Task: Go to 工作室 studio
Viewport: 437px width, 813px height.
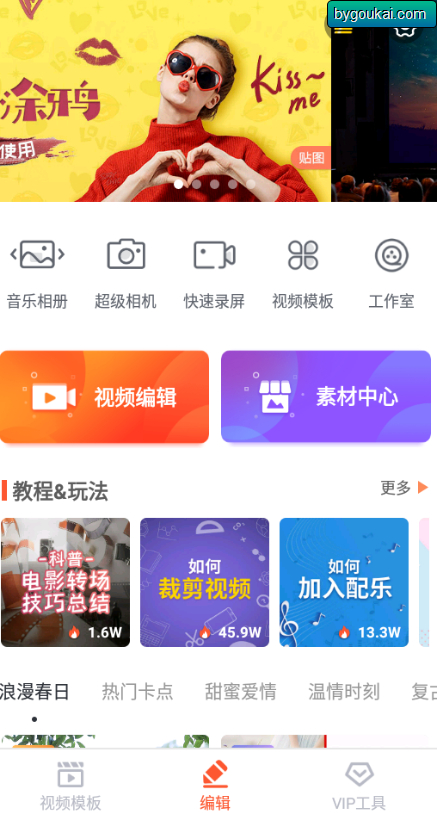Action: pos(391,273)
